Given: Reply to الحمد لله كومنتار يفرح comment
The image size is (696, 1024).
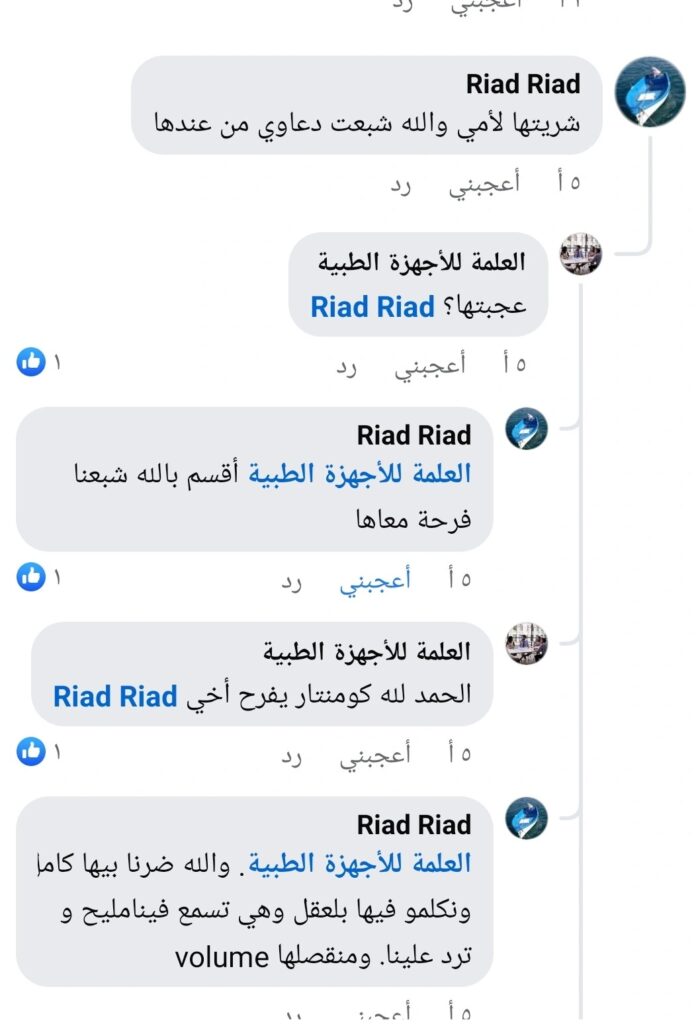Looking at the screenshot, I should pos(290,755).
